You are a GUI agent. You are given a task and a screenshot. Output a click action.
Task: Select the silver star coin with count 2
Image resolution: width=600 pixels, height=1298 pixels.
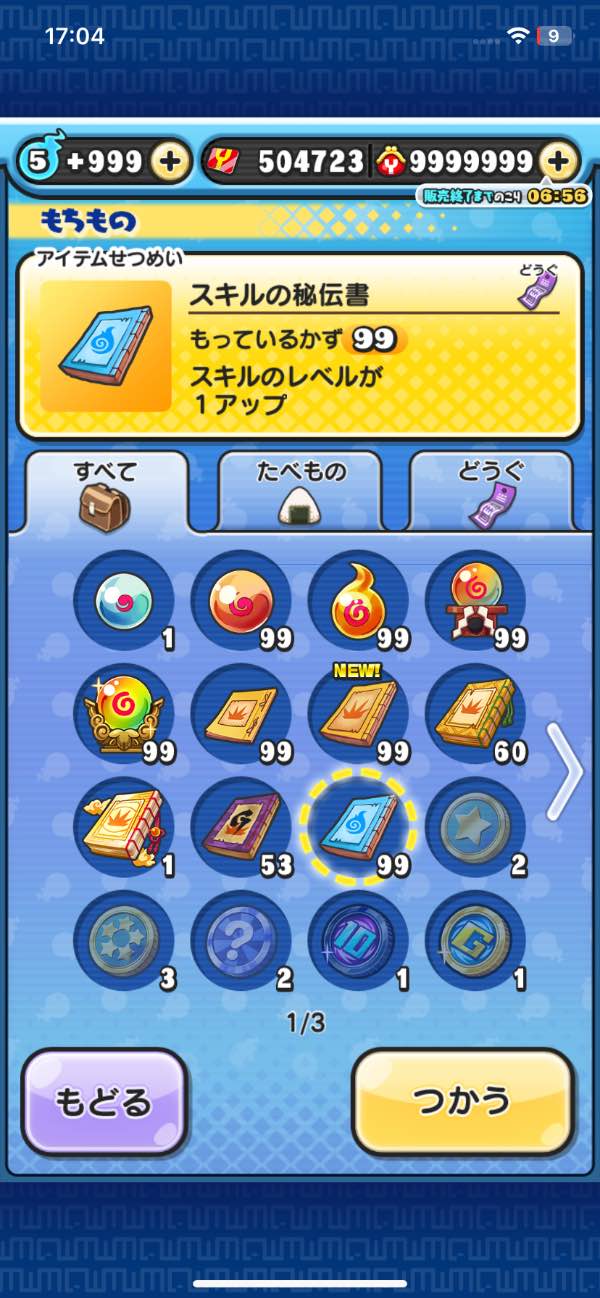tap(475, 827)
